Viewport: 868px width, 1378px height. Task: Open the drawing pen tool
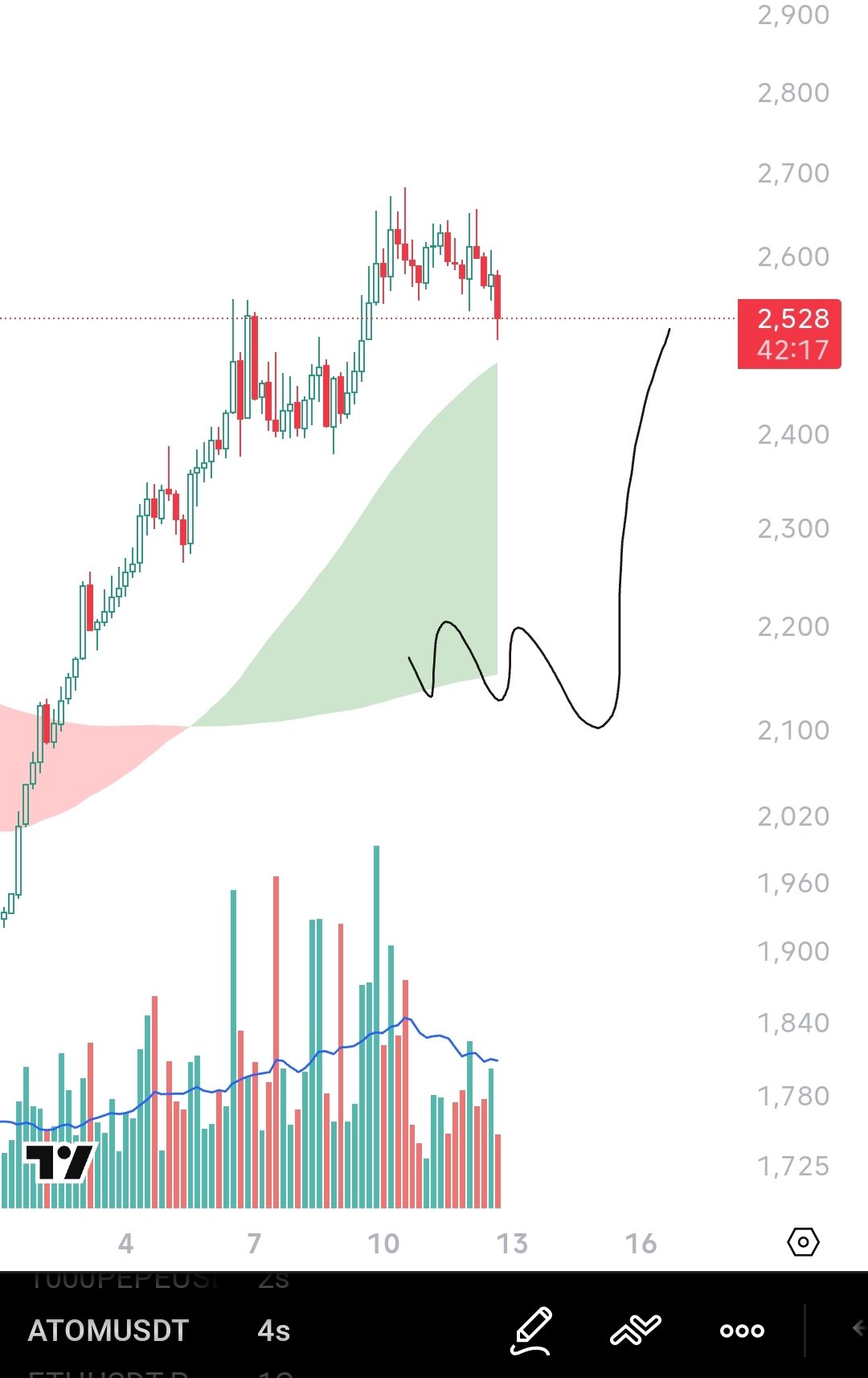(531, 1331)
